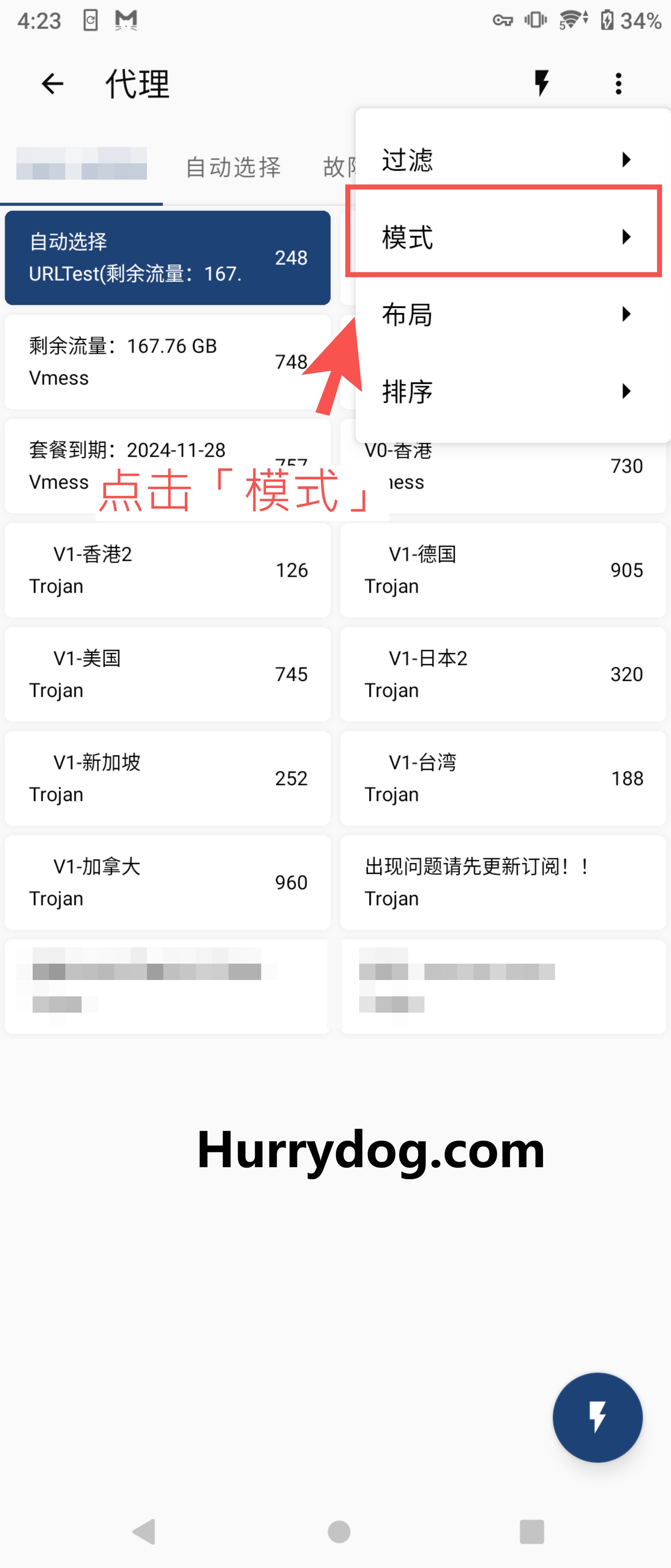This screenshot has width=671, height=1568.
Task: Choose the V1-香港2 Trojan proxy
Action: point(167,570)
